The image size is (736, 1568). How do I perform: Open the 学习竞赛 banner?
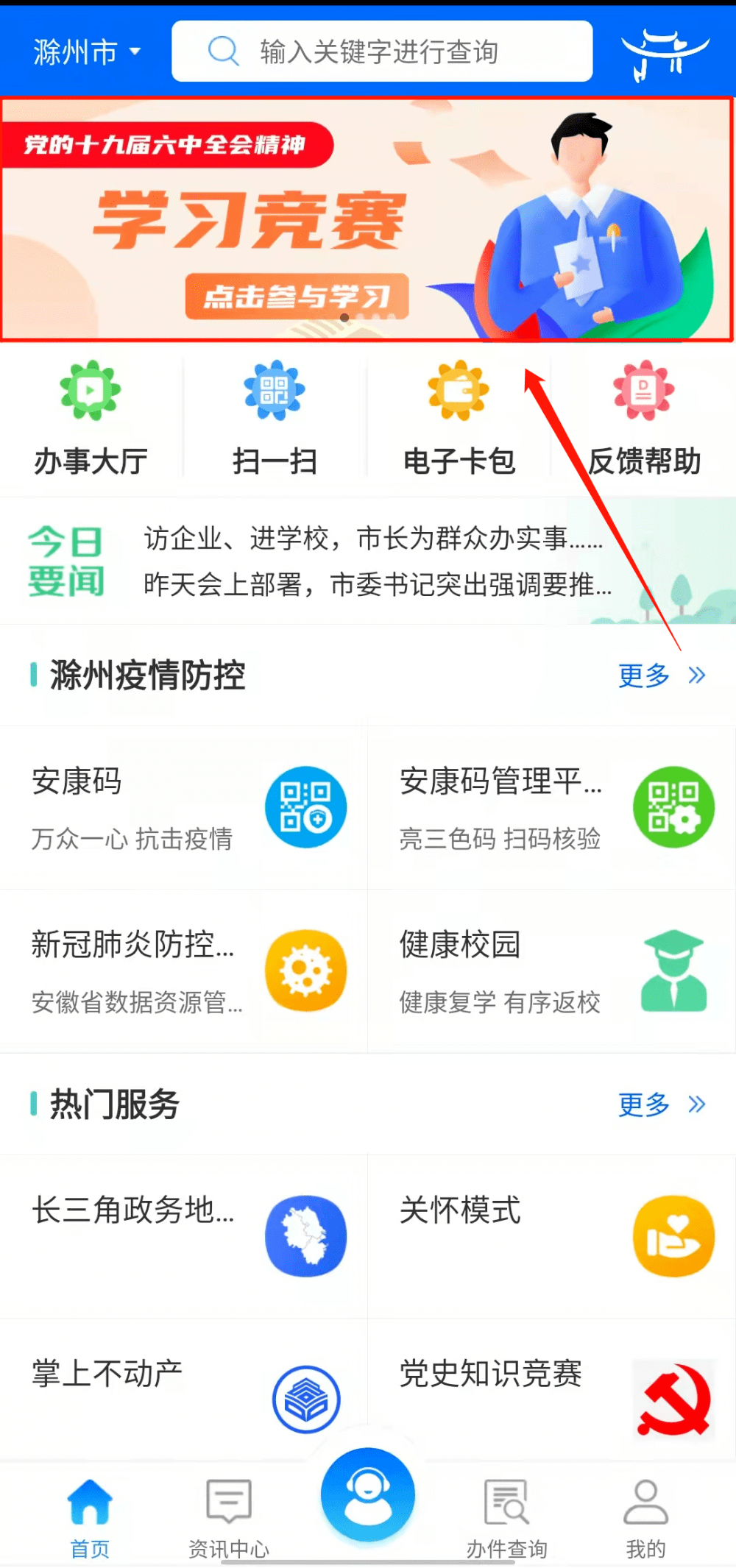pos(367,219)
